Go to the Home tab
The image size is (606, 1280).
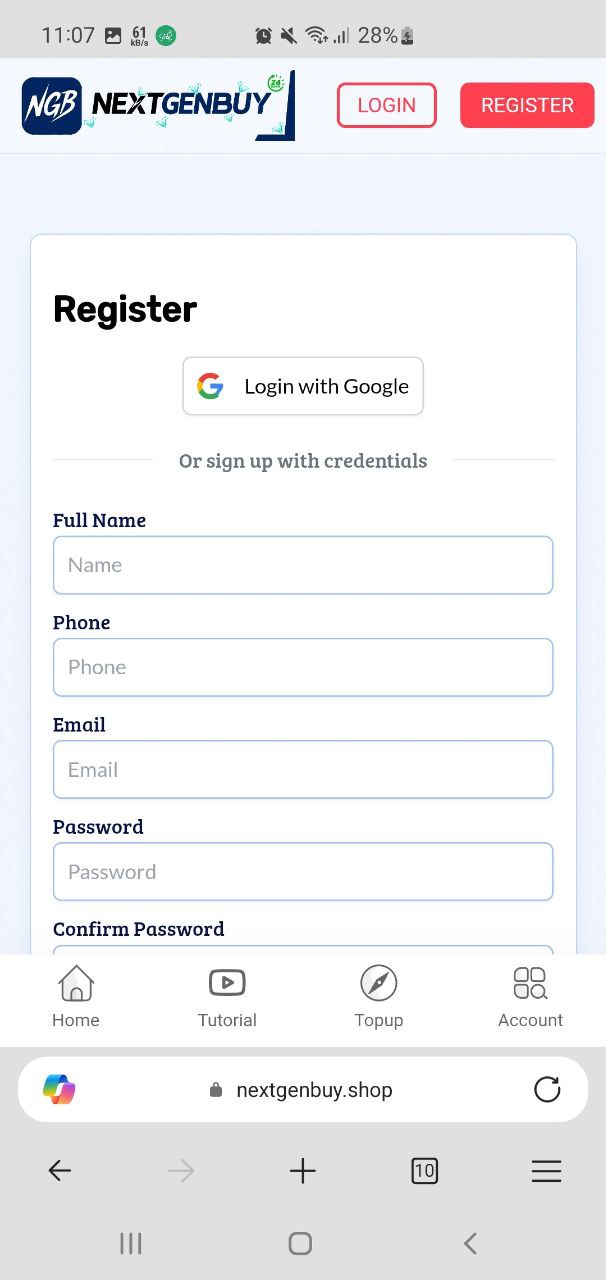[x=76, y=997]
